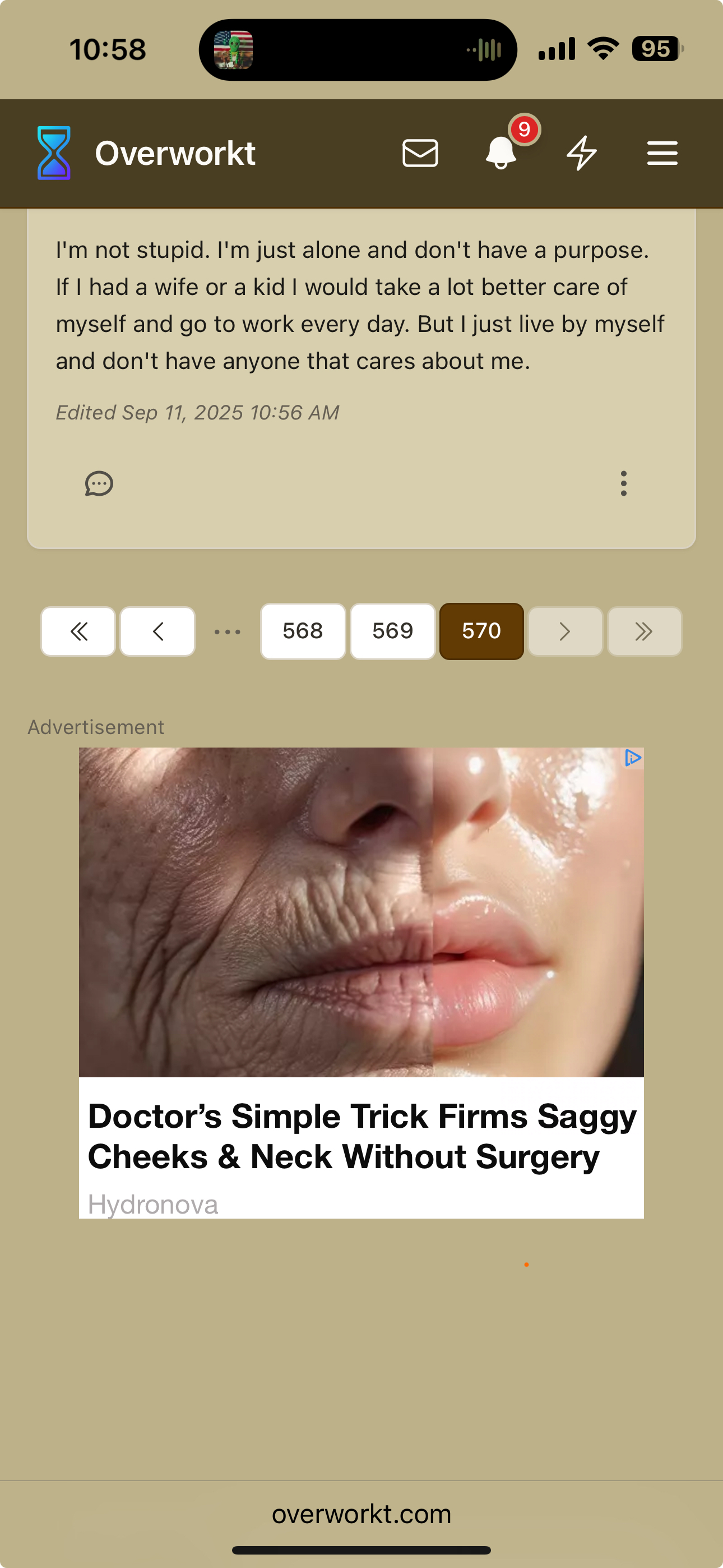This screenshot has height=1568, width=723.
Task: Open the messages envelope
Action: [420, 153]
